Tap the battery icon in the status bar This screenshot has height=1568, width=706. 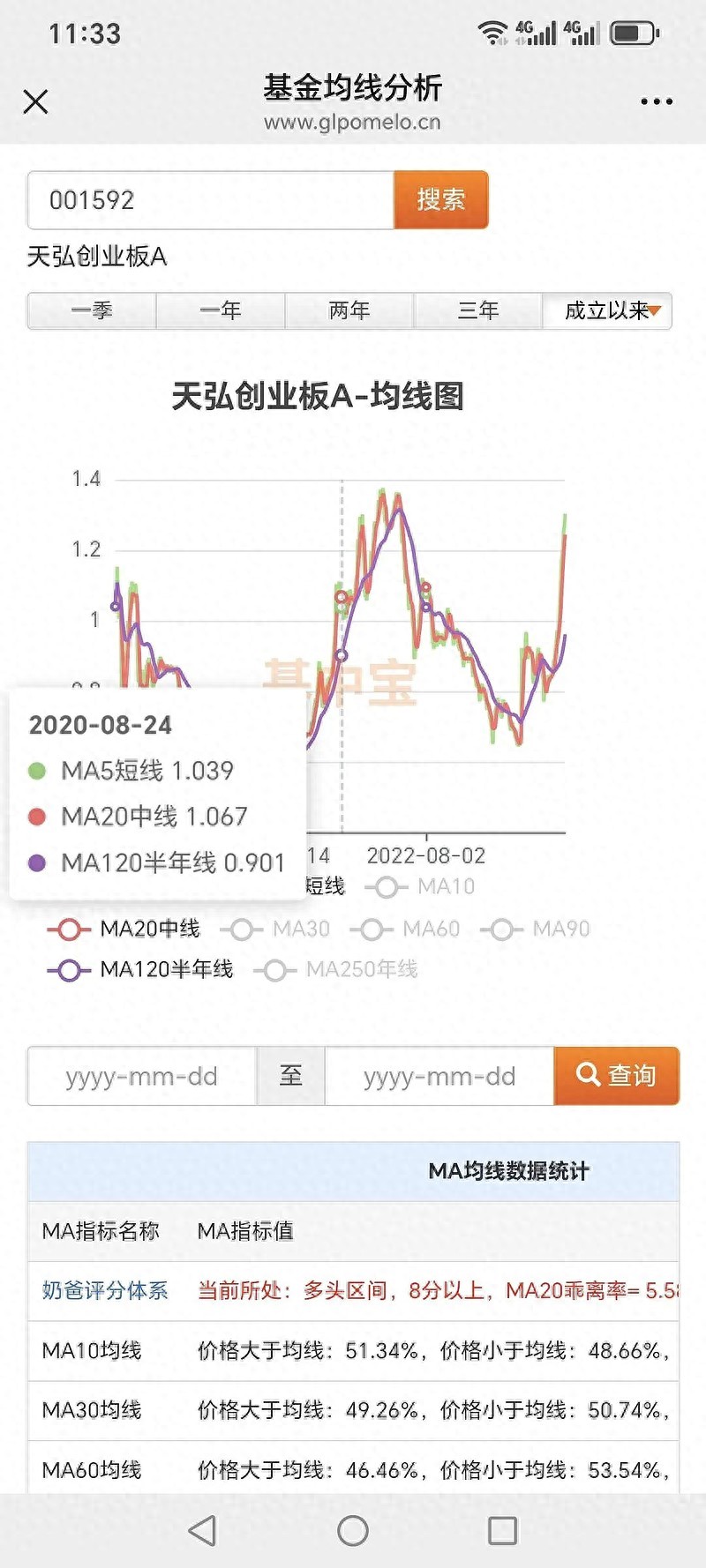632,31
